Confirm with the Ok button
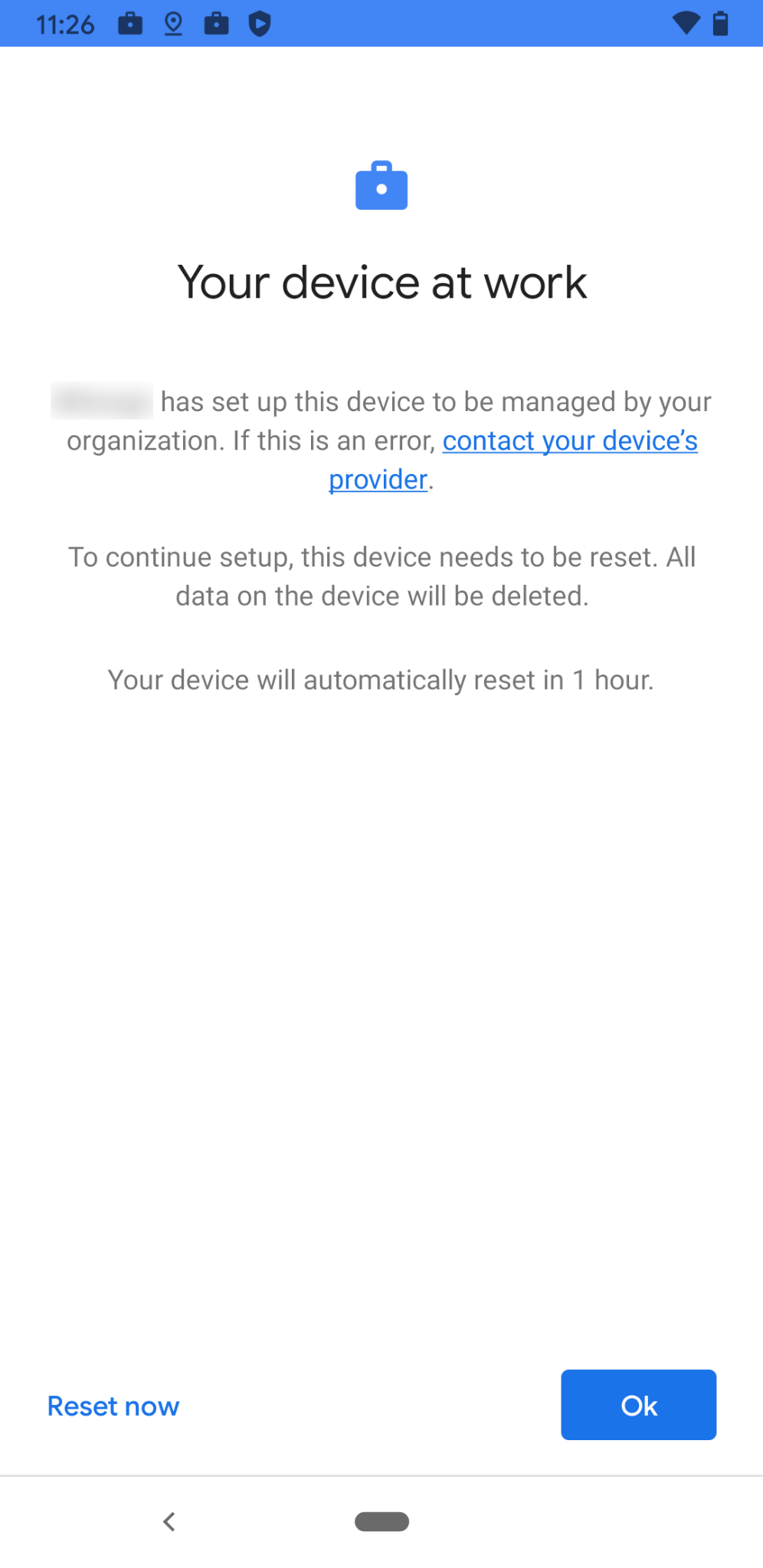 [638, 1405]
